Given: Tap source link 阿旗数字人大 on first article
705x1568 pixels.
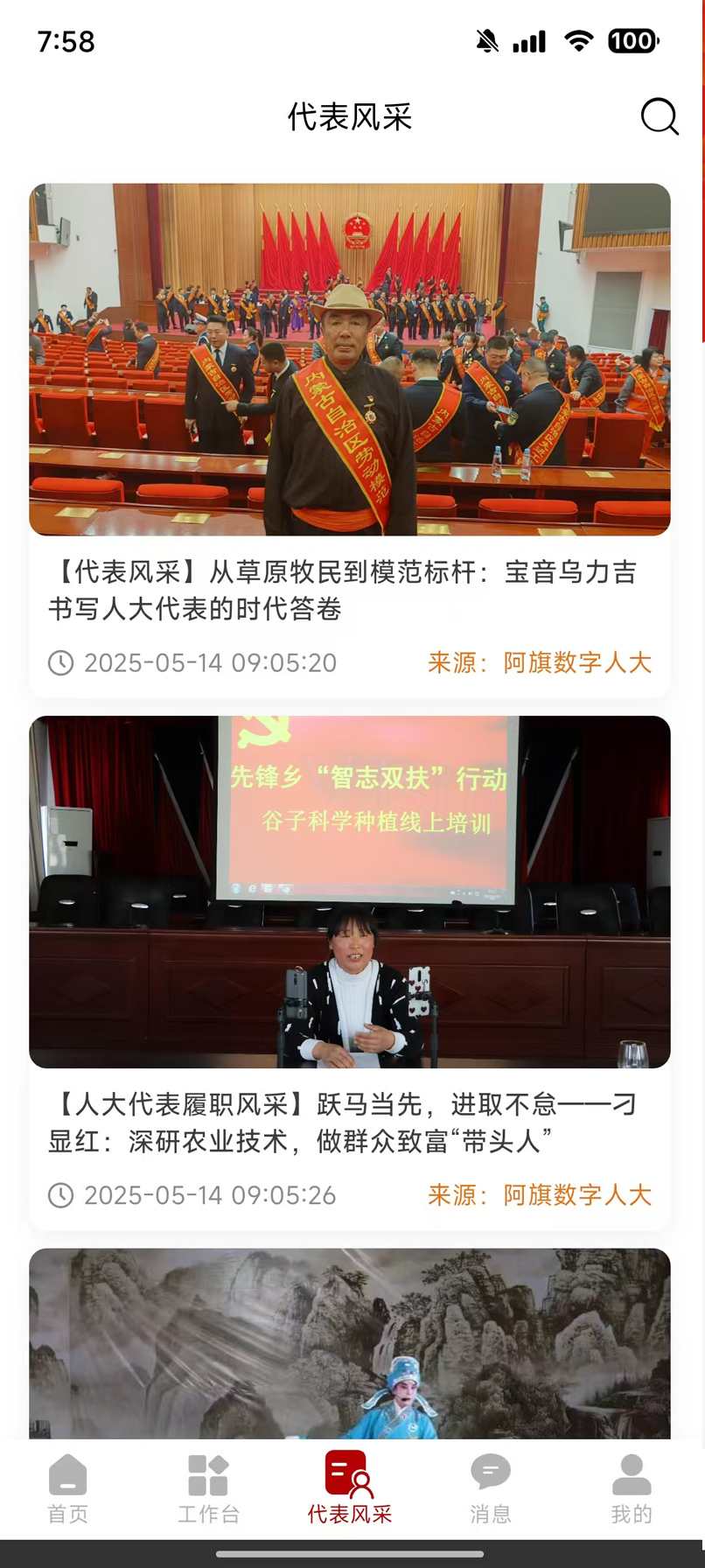Looking at the screenshot, I should [x=576, y=663].
